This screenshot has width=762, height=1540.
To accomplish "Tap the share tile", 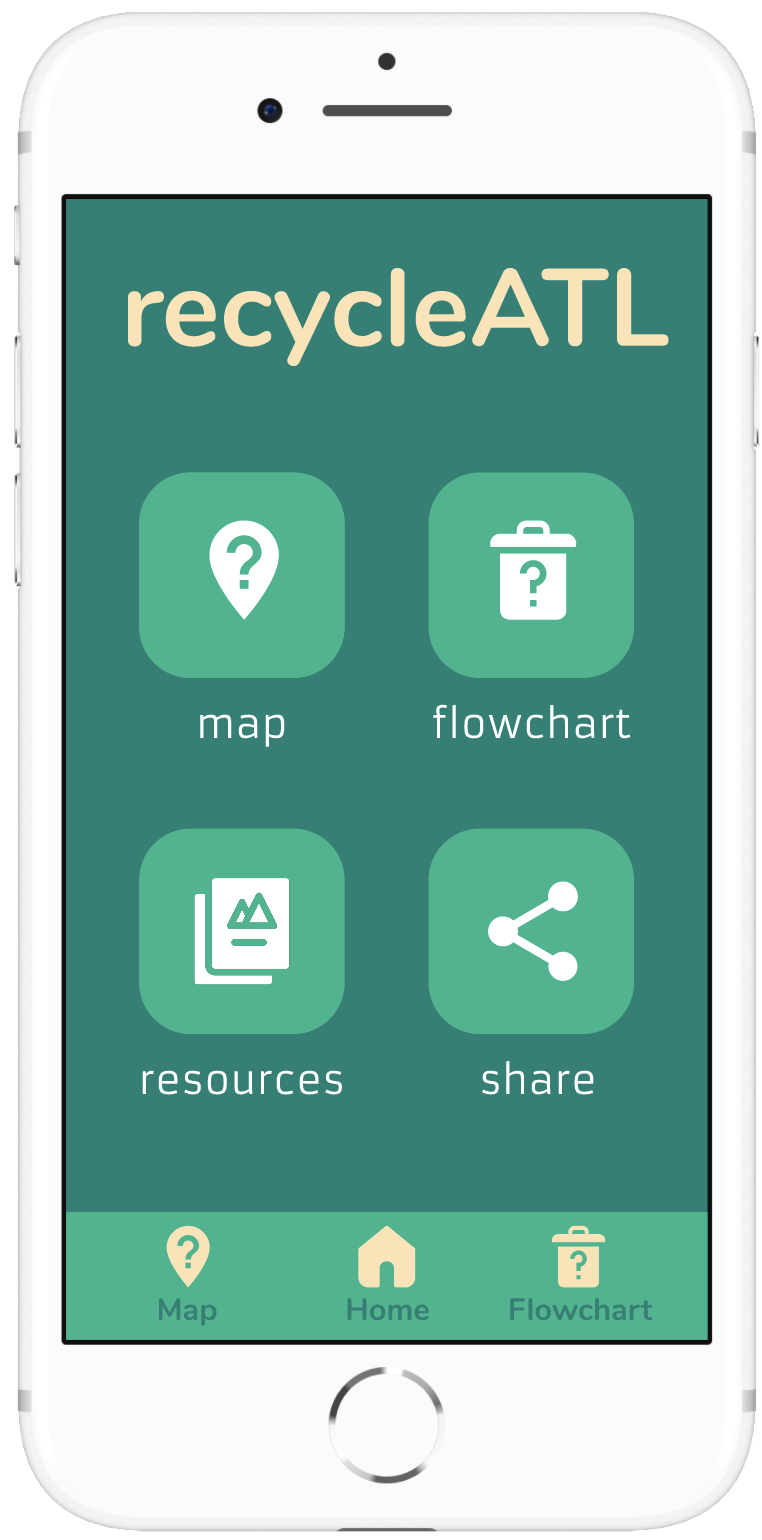I will (531, 931).
